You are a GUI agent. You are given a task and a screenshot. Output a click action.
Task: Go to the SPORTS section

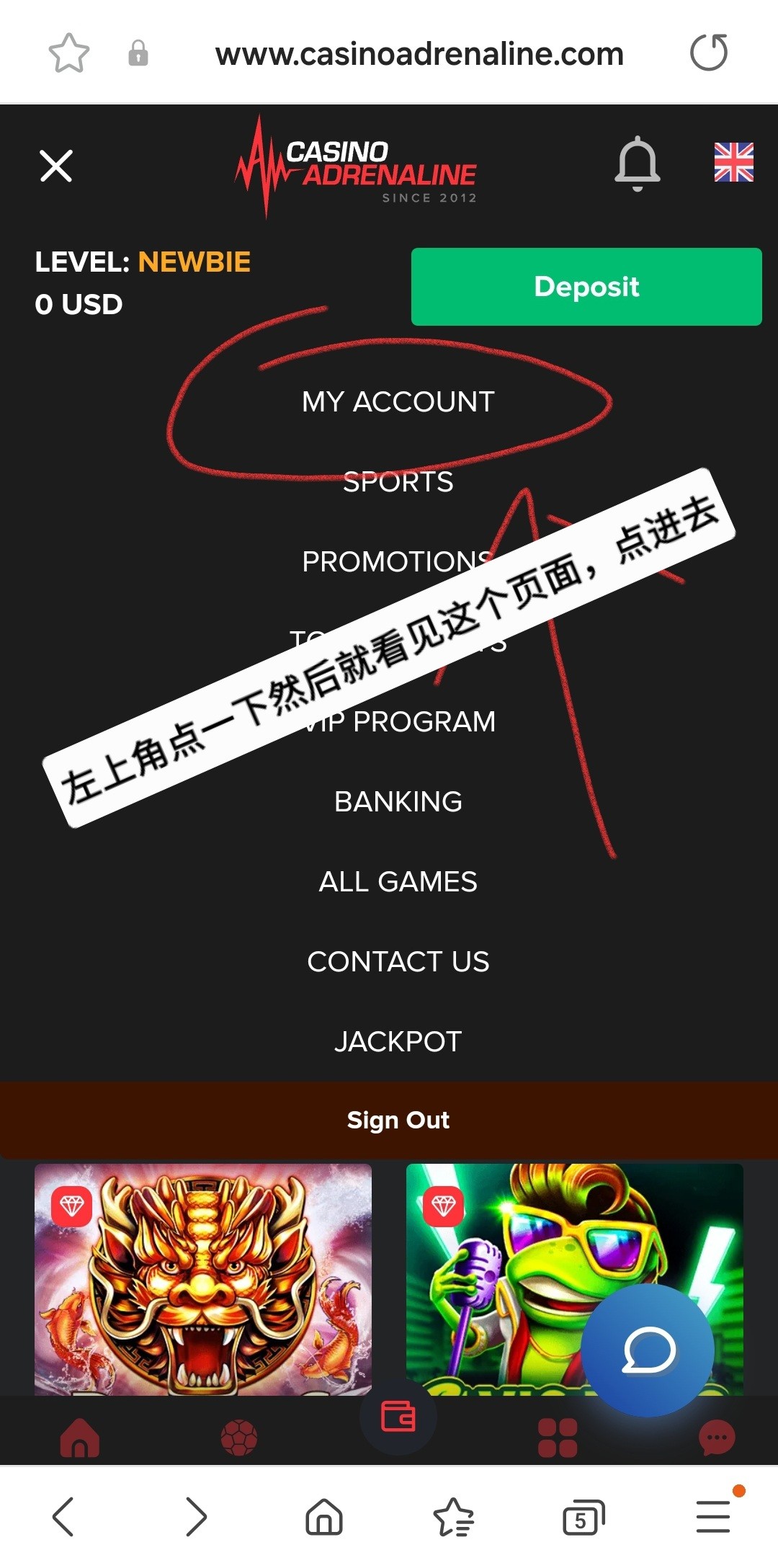tap(398, 482)
